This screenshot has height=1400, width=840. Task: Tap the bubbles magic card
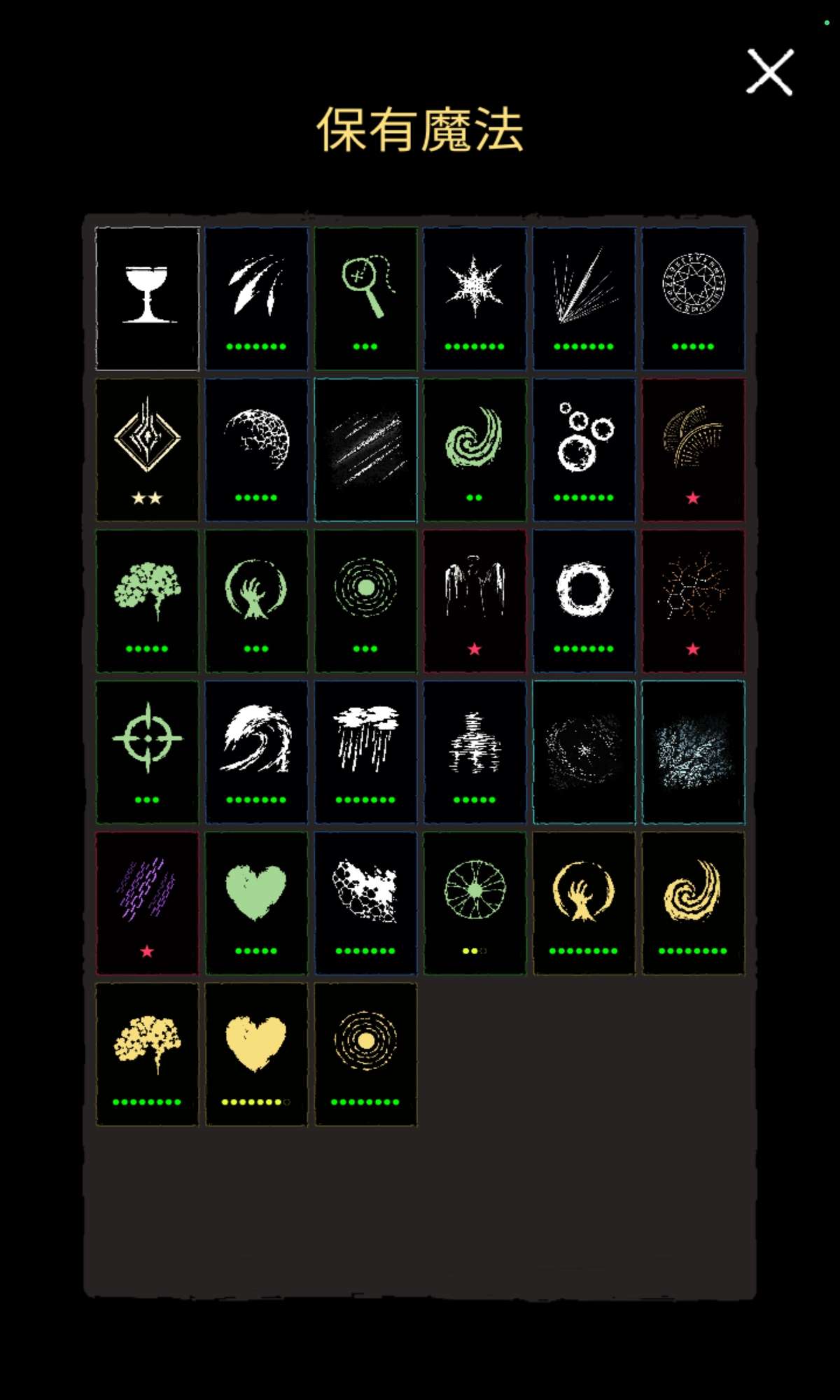(x=584, y=449)
